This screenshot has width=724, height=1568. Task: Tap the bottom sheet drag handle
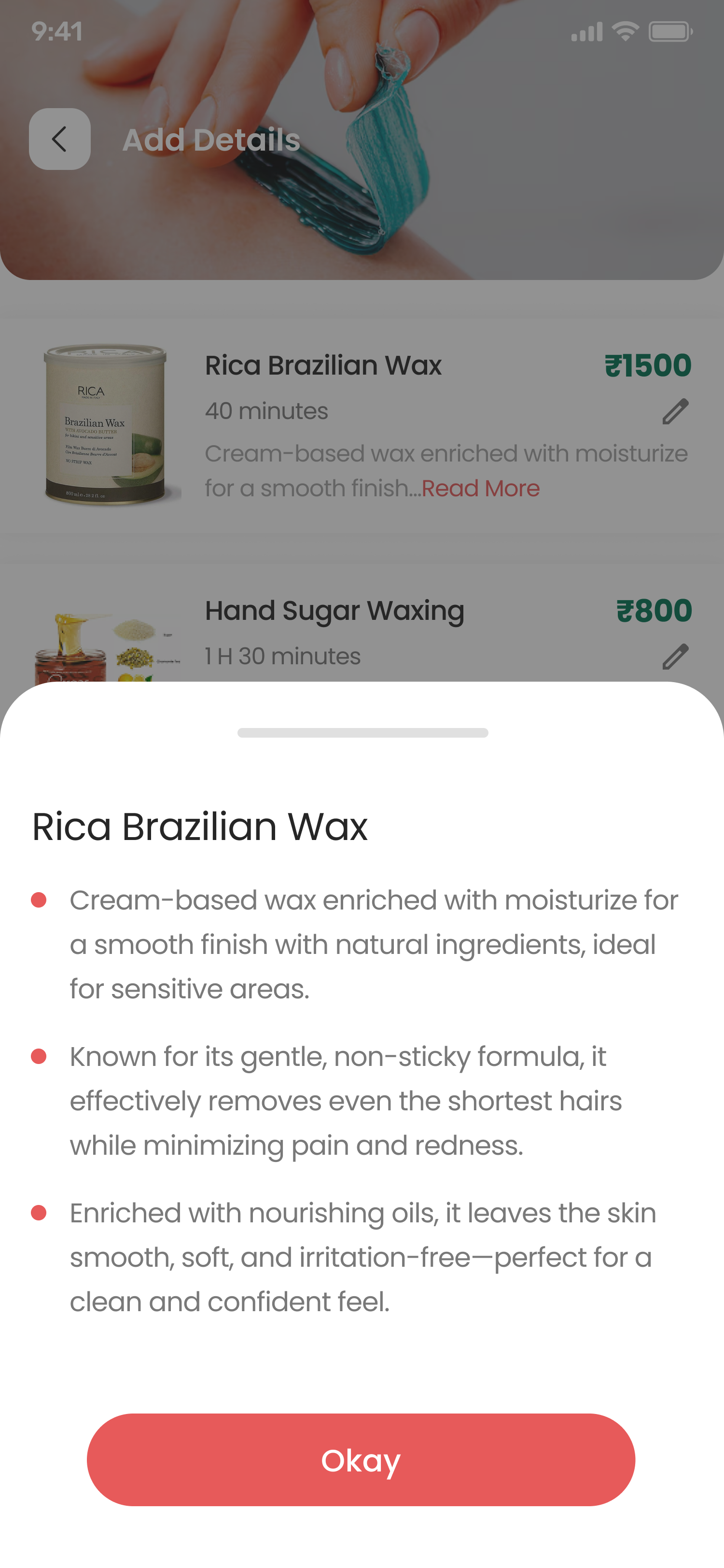362,732
